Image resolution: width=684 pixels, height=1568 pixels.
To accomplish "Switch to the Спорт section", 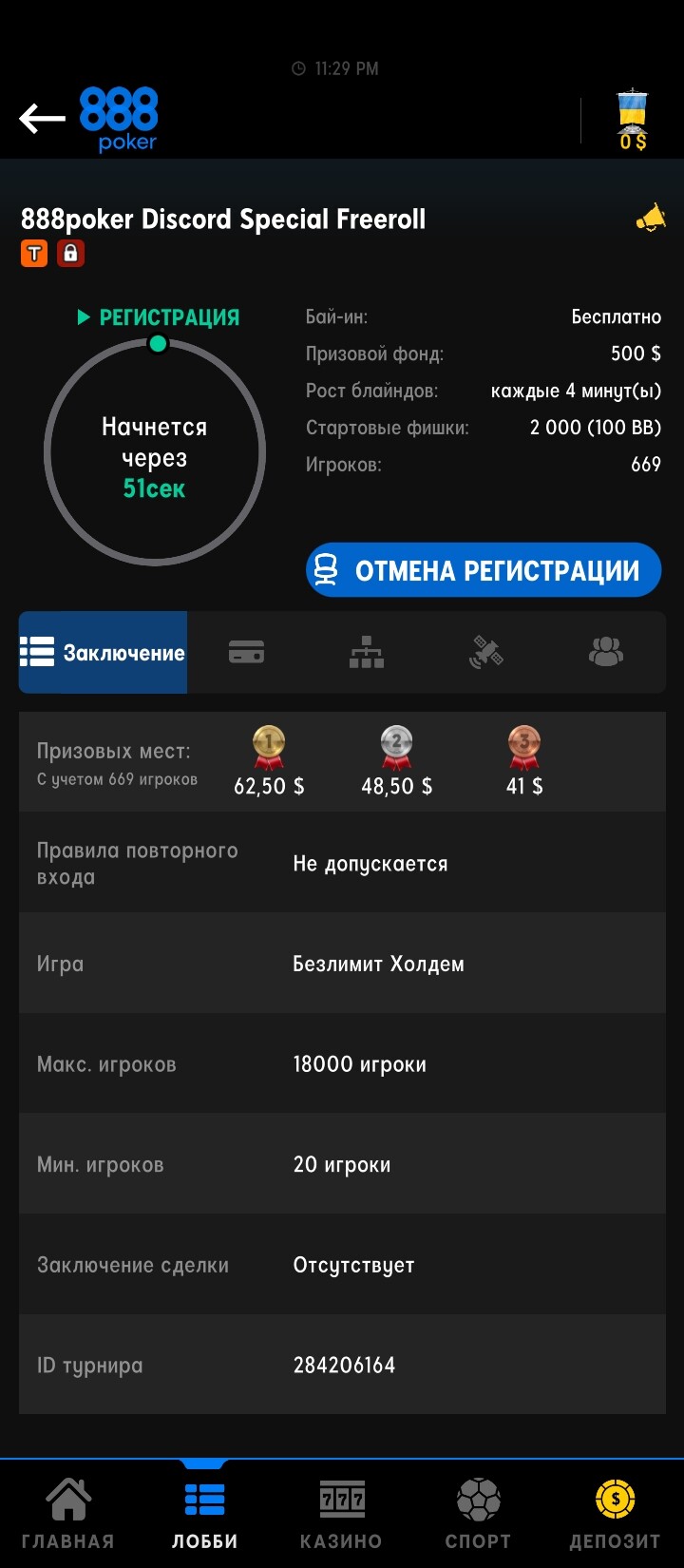I will pos(478,1515).
